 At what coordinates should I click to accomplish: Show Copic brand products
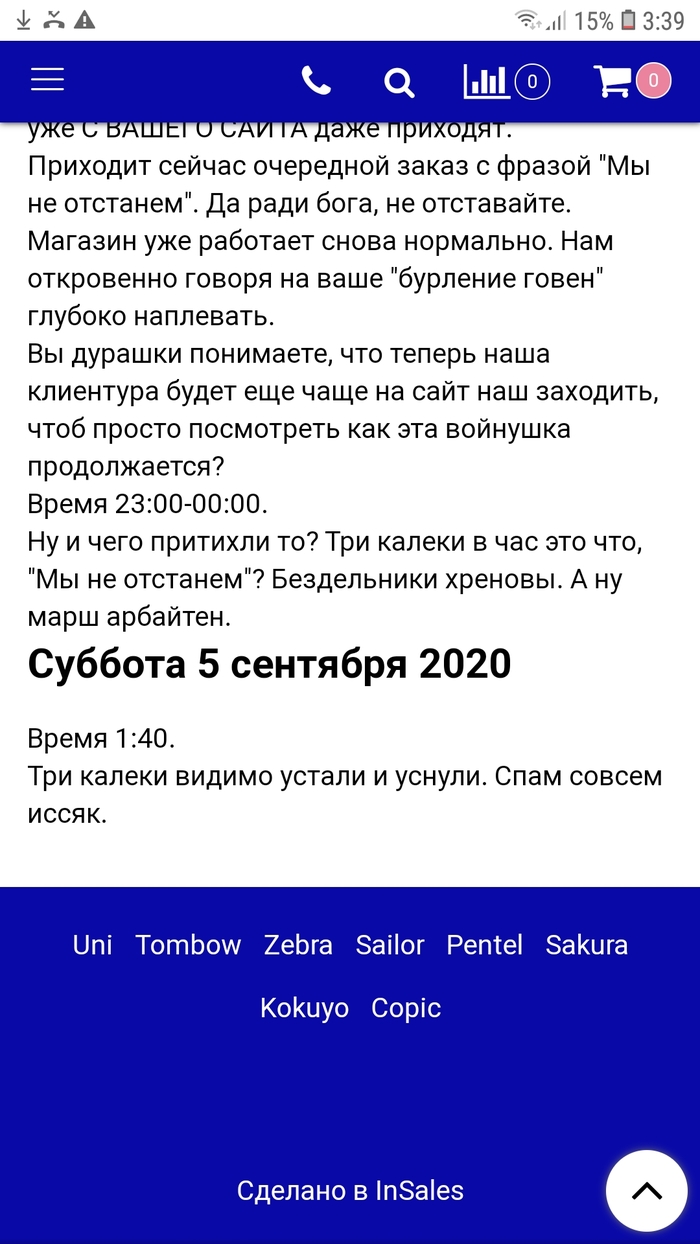pos(406,1008)
